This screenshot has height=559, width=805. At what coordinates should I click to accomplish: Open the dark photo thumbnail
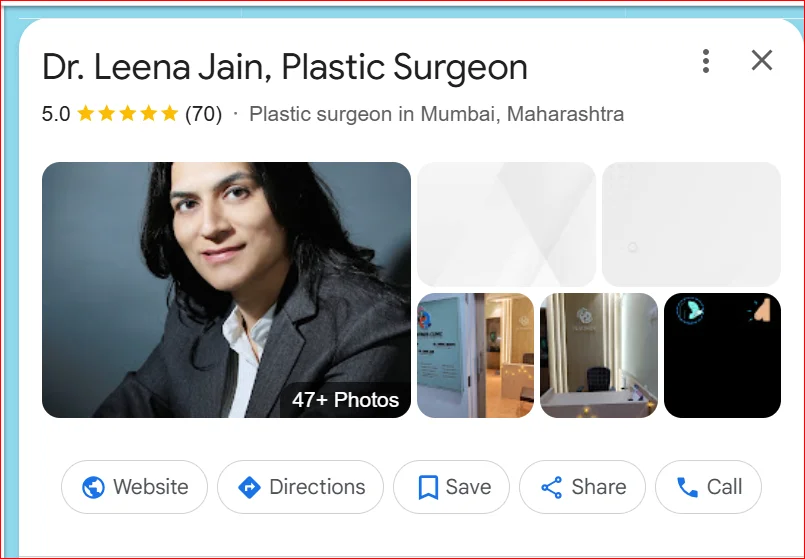(x=722, y=355)
